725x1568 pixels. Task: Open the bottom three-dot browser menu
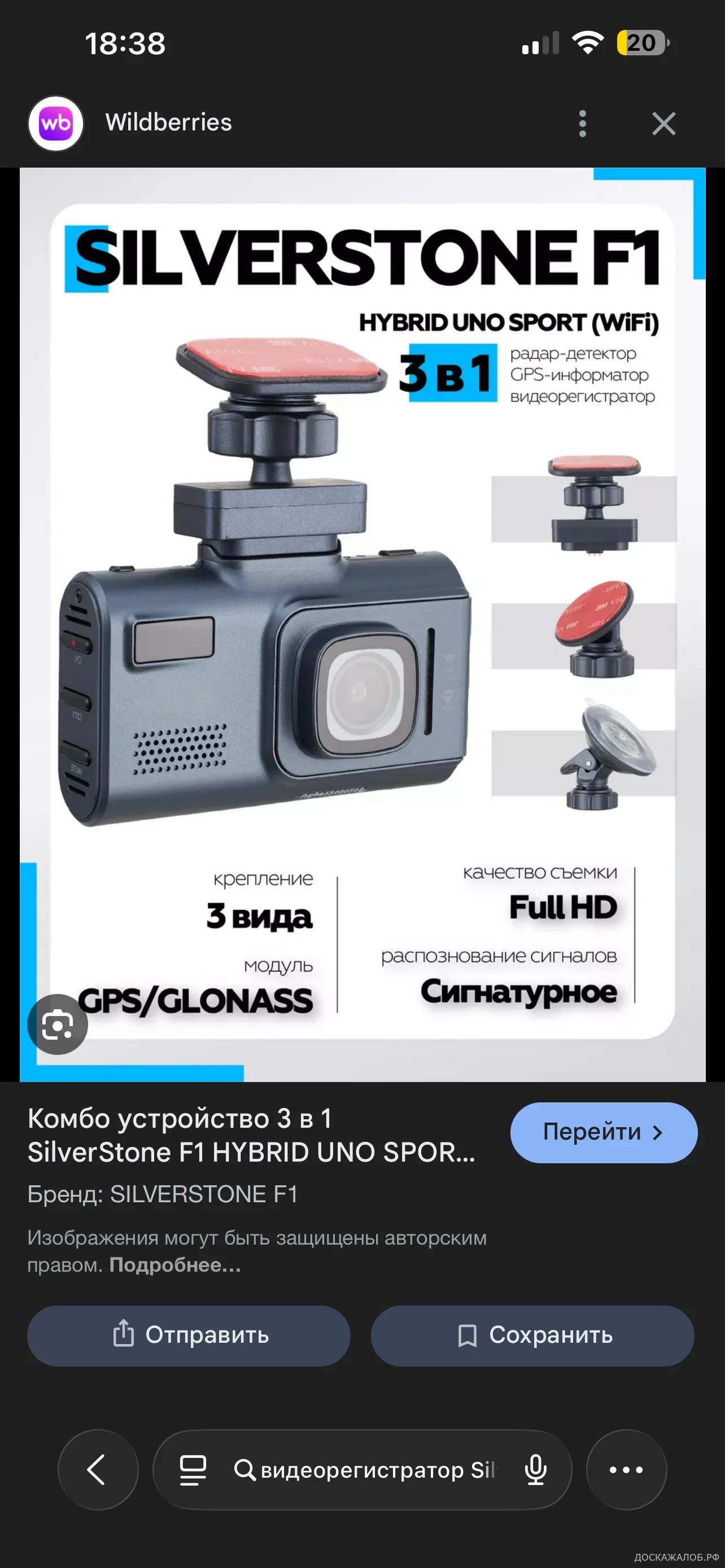point(626,1469)
